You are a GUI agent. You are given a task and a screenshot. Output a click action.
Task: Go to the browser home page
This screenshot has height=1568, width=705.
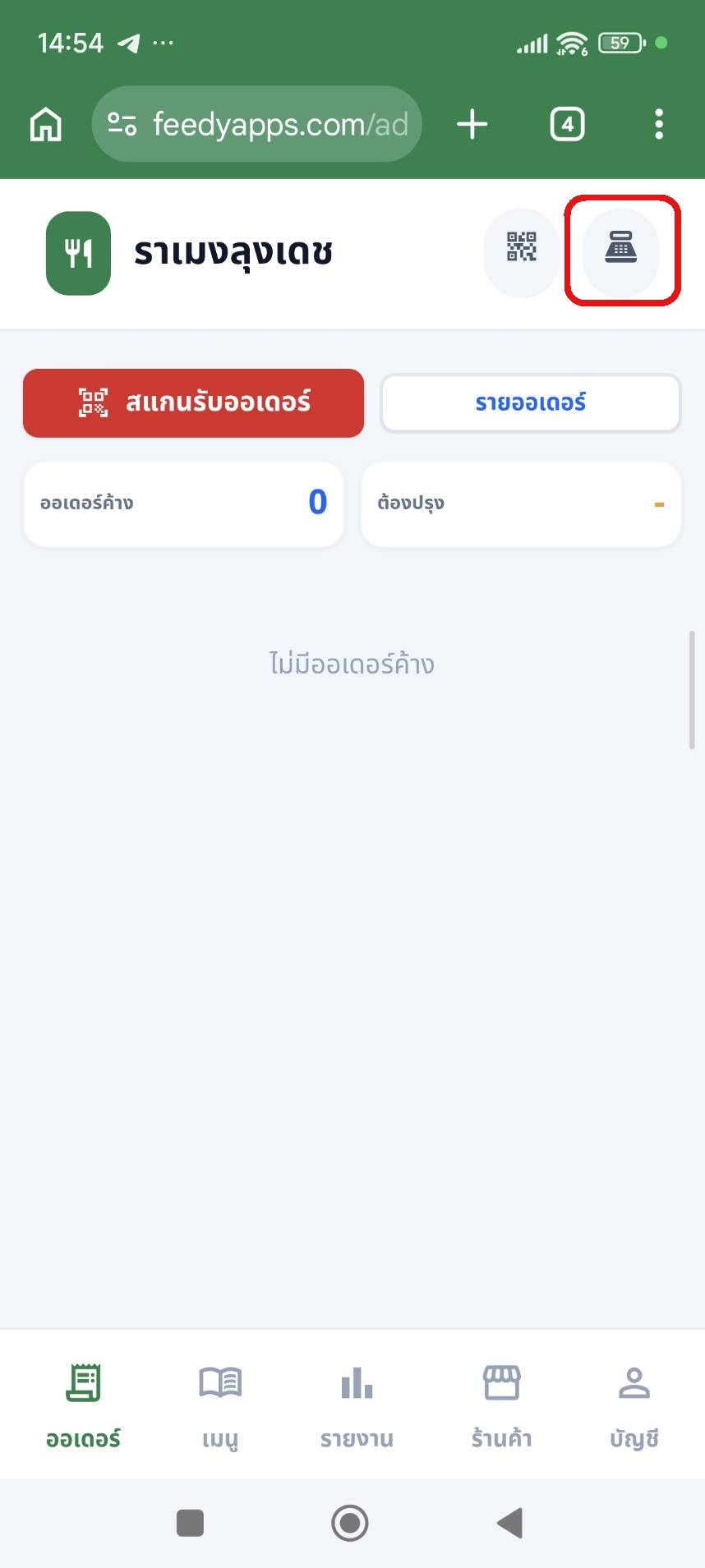[46, 124]
